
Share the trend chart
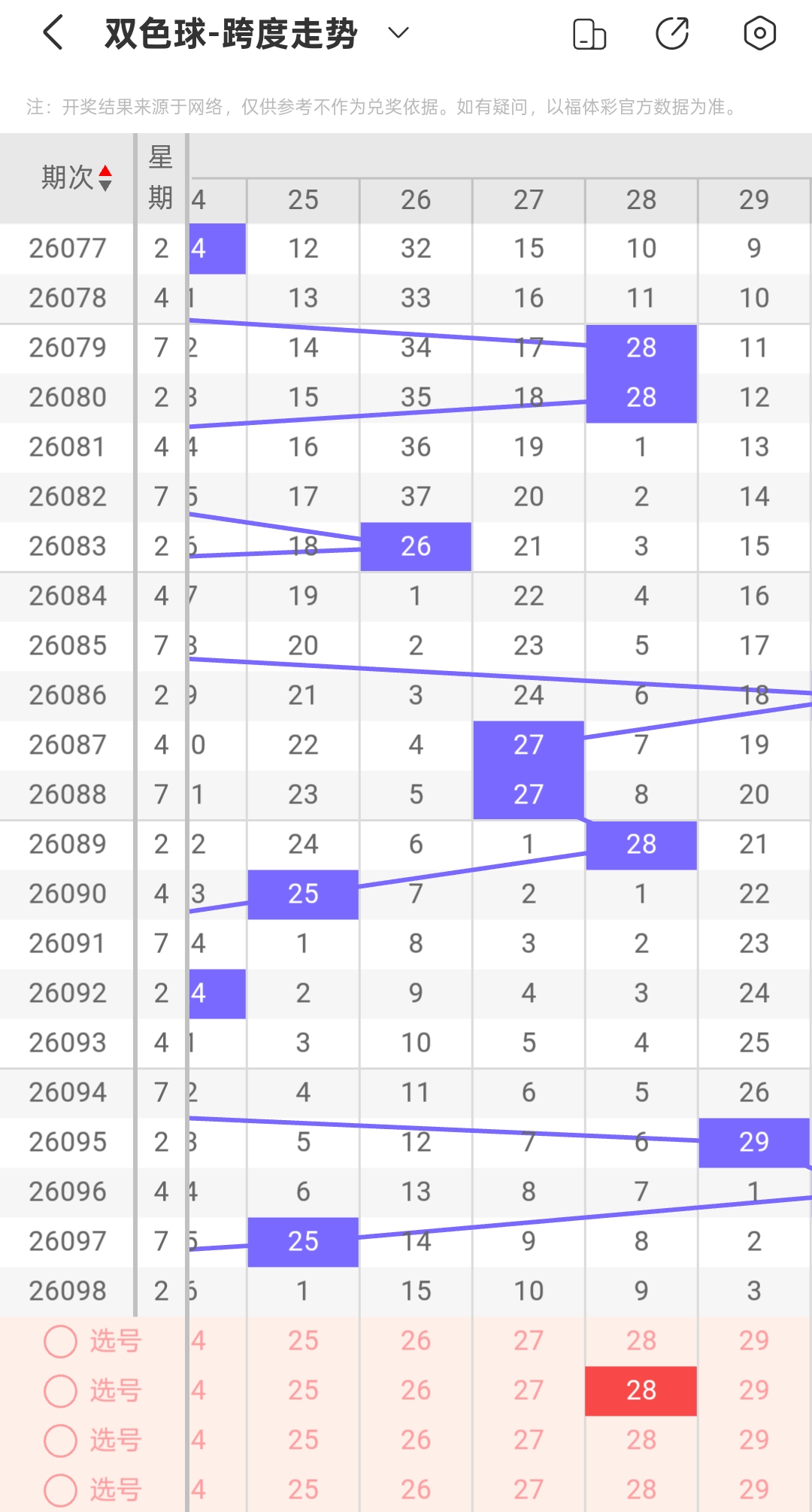click(x=672, y=33)
